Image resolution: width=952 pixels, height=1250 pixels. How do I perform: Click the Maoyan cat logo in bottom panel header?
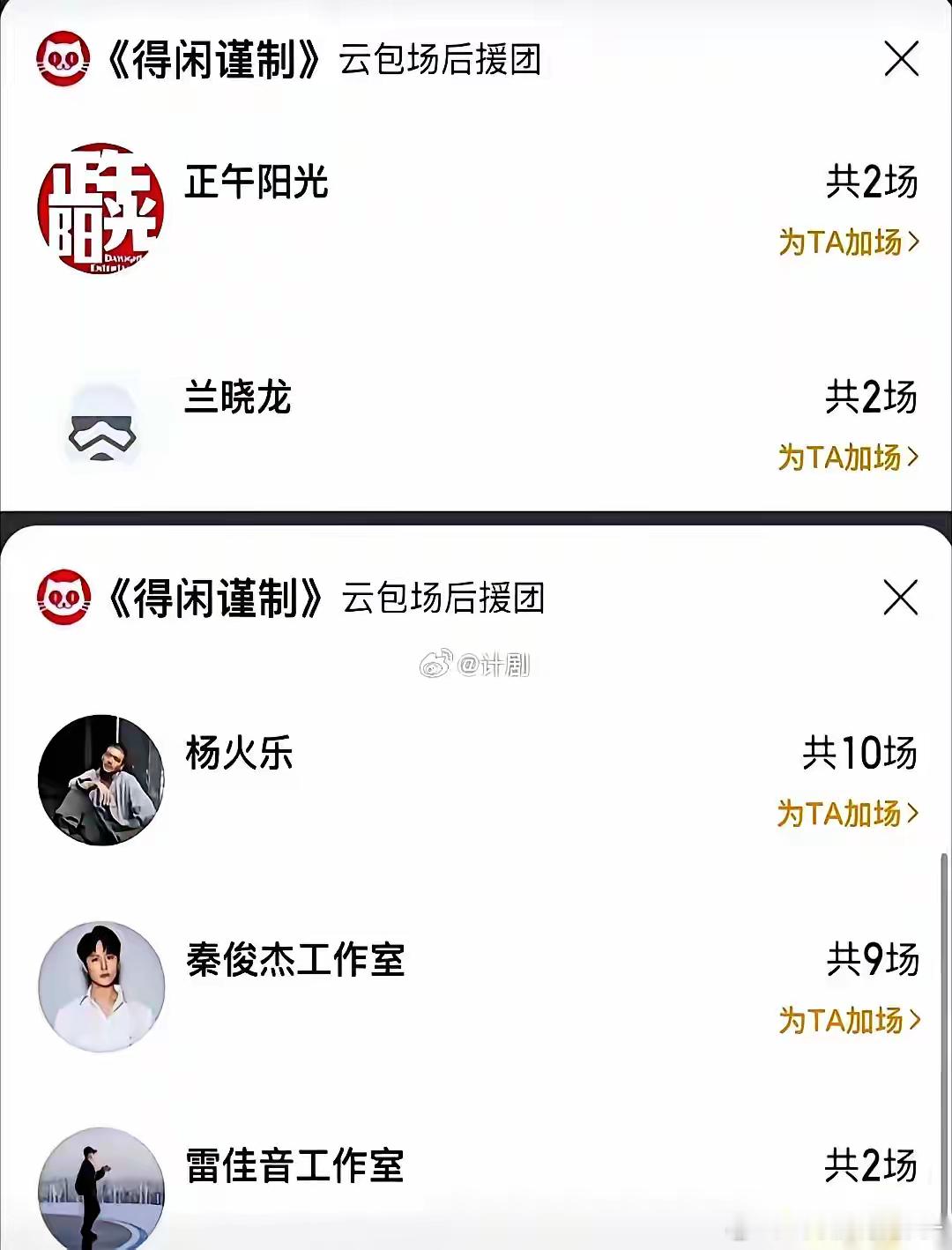click(62, 598)
